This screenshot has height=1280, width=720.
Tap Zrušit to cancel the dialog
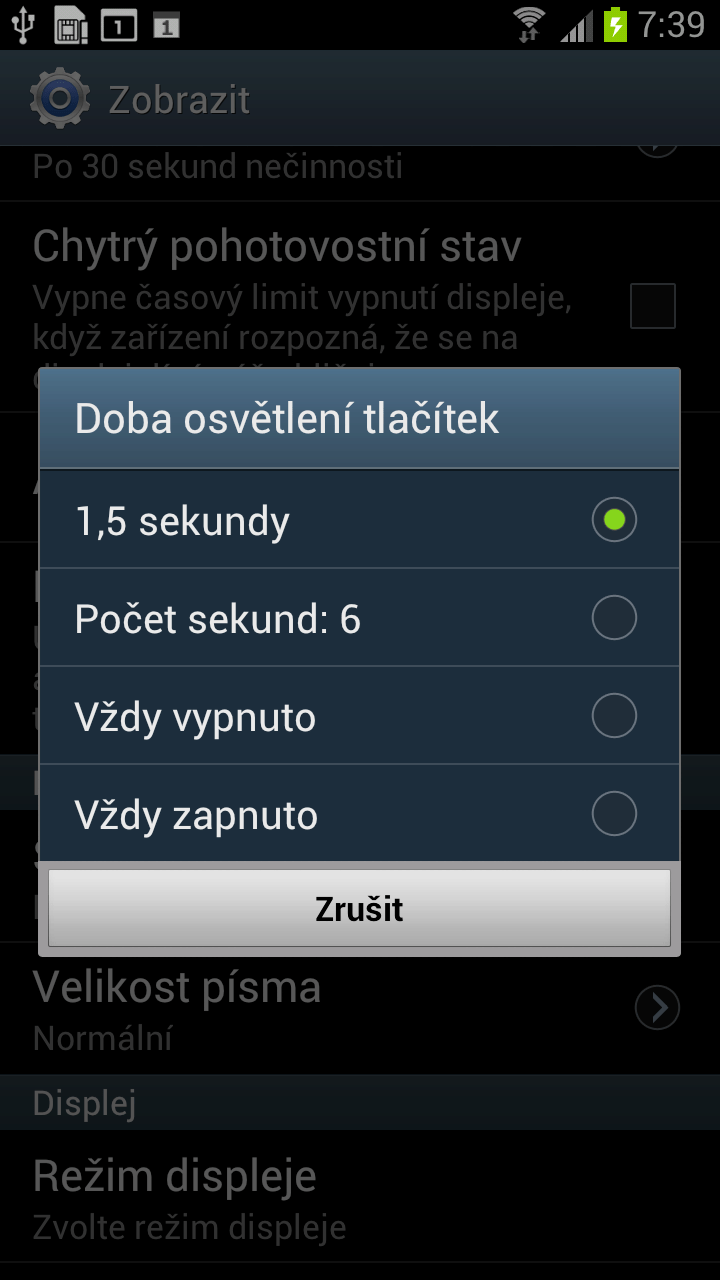359,908
